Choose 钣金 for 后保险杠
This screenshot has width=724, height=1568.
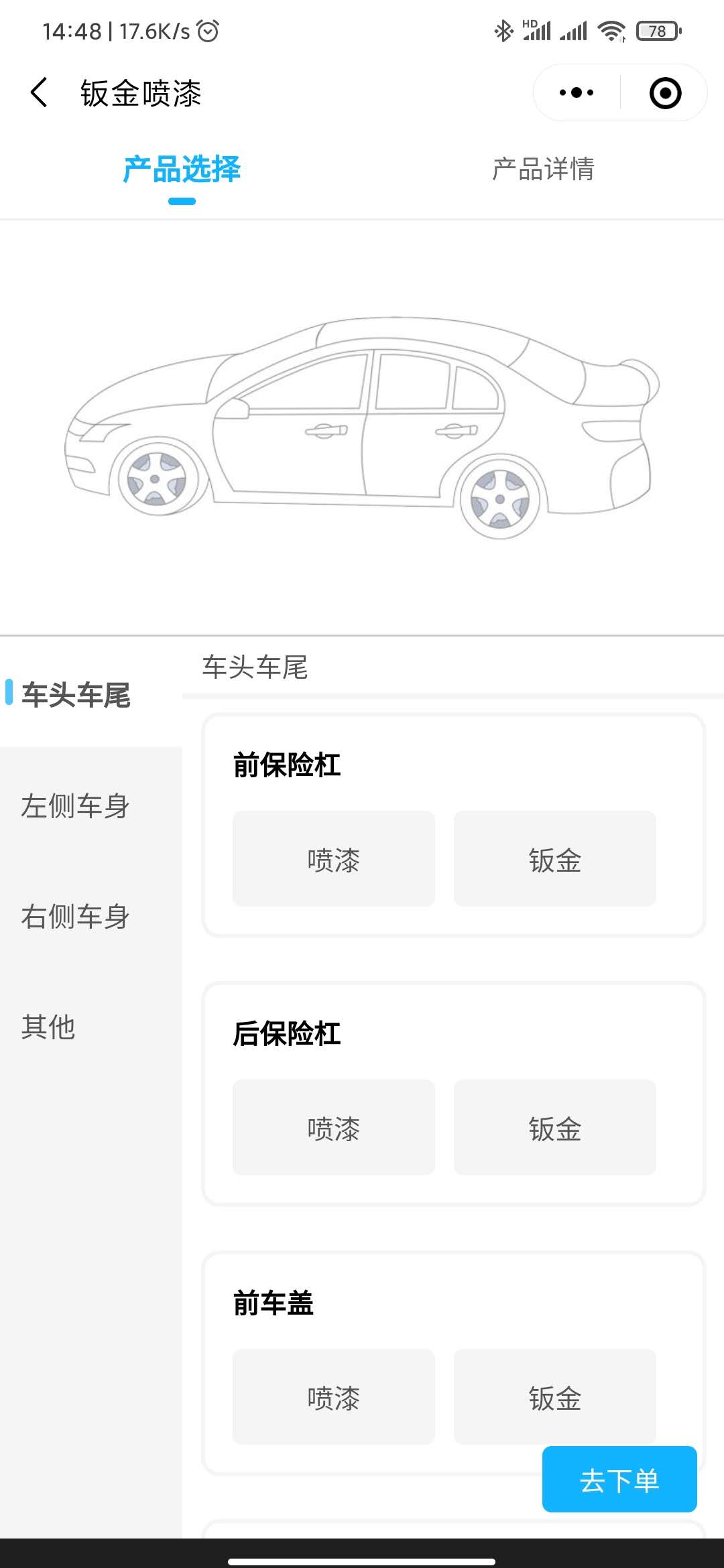point(554,1128)
